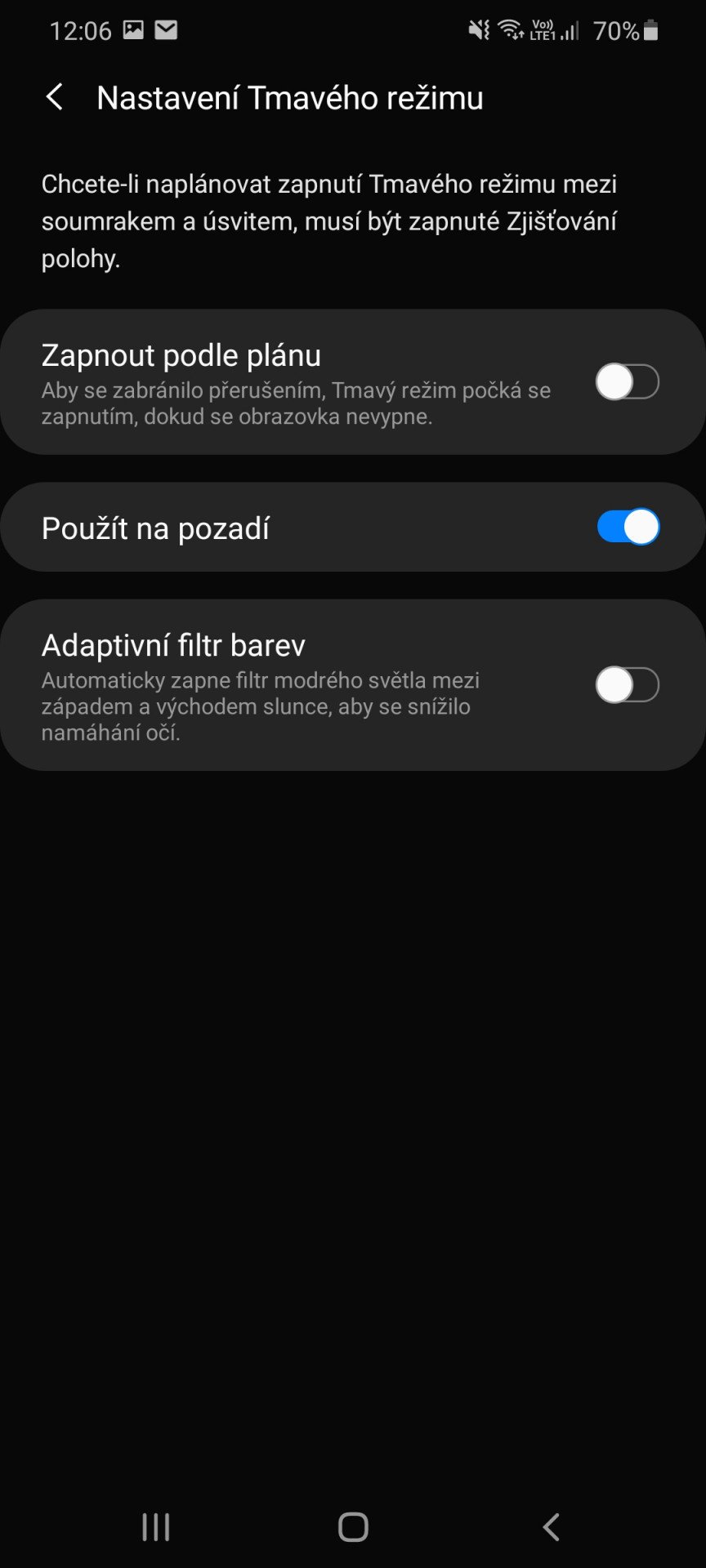Turn off Použít na pozadí
The image size is (706, 1568).
point(628,527)
